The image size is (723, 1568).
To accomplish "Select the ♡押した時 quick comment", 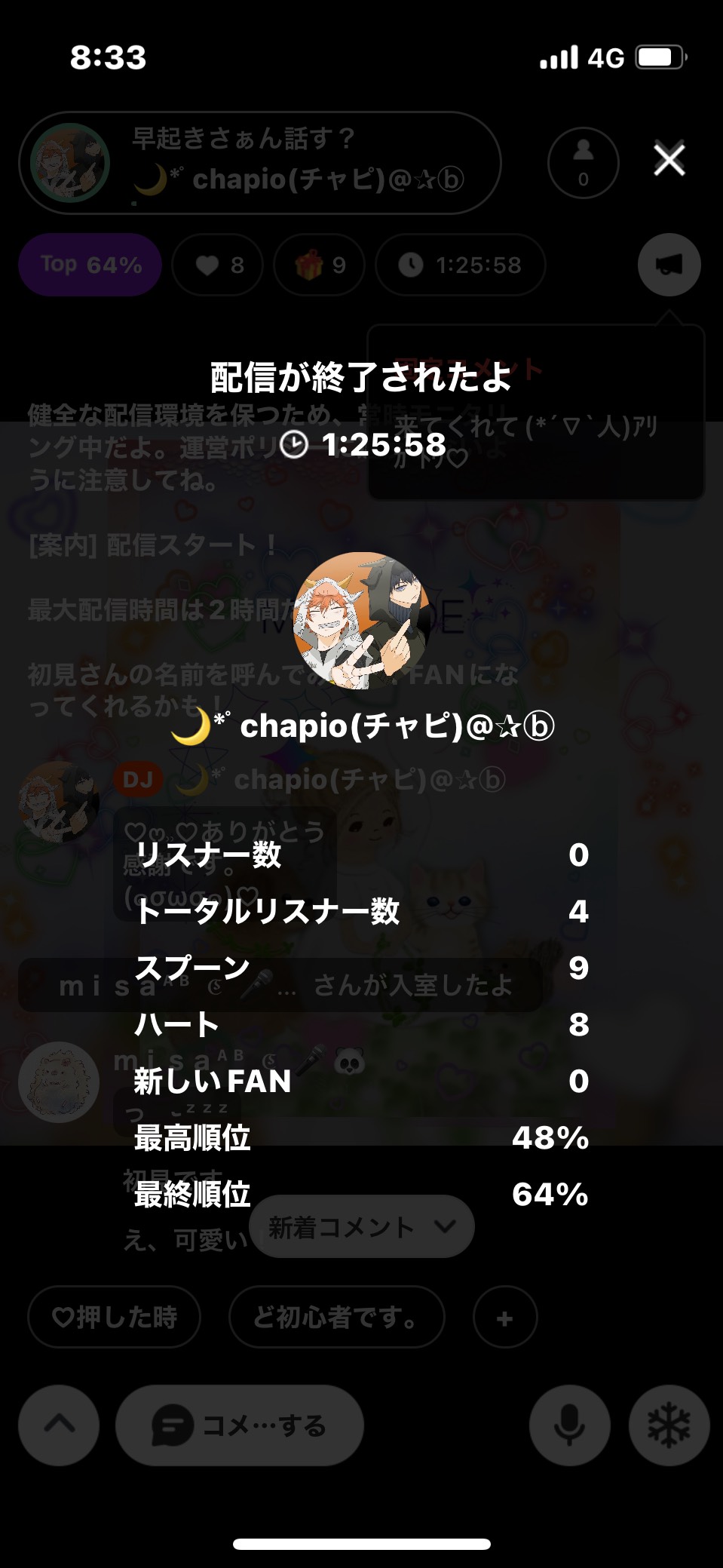I will pyautogui.click(x=115, y=1318).
